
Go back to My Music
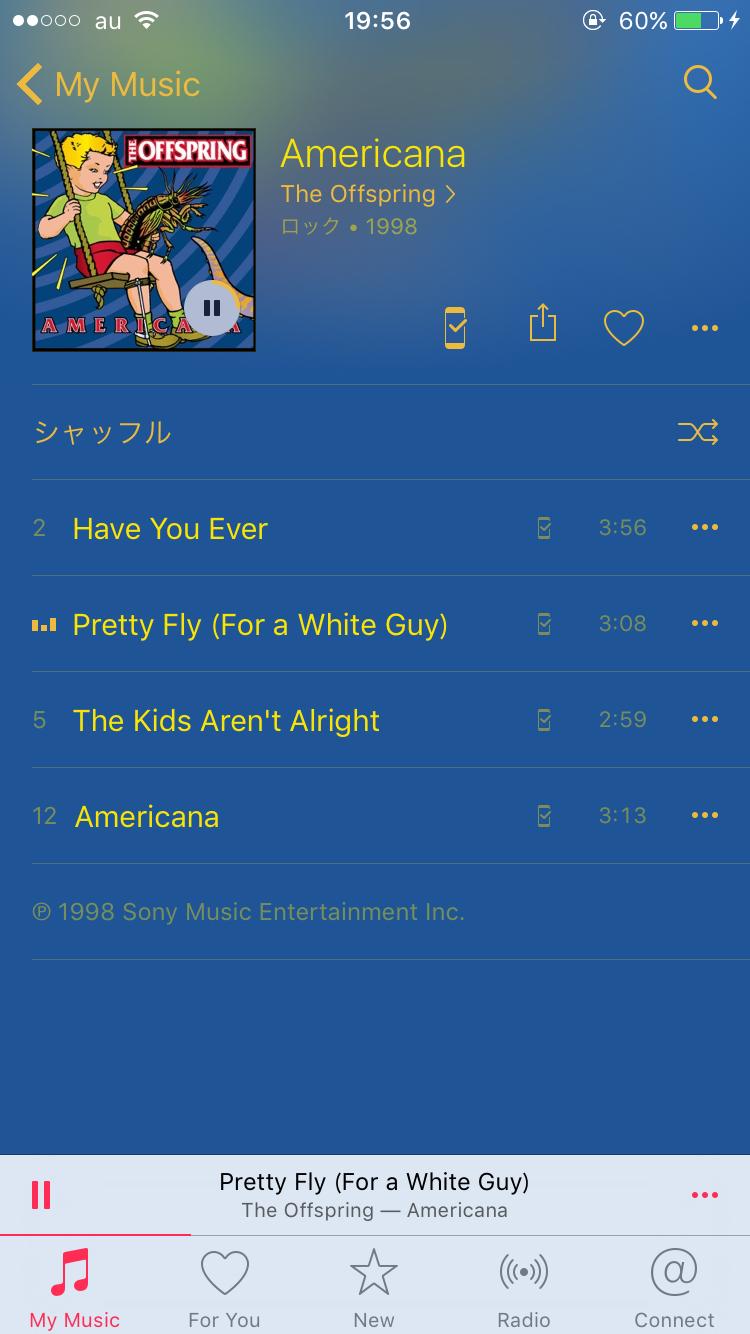click(108, 85)
